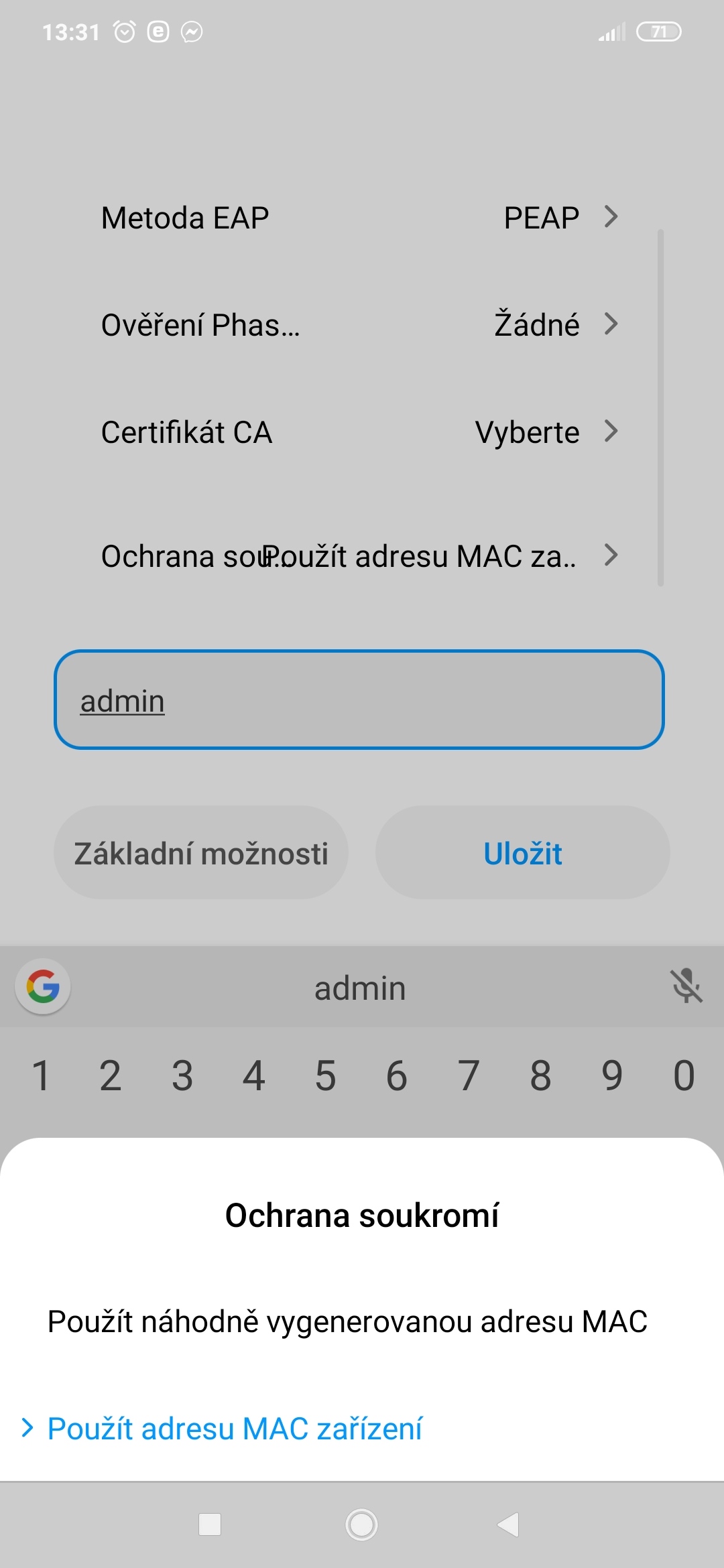
Task: Choose 'Použít adresu MAC zařízení' option
Action: (235, 1428)
